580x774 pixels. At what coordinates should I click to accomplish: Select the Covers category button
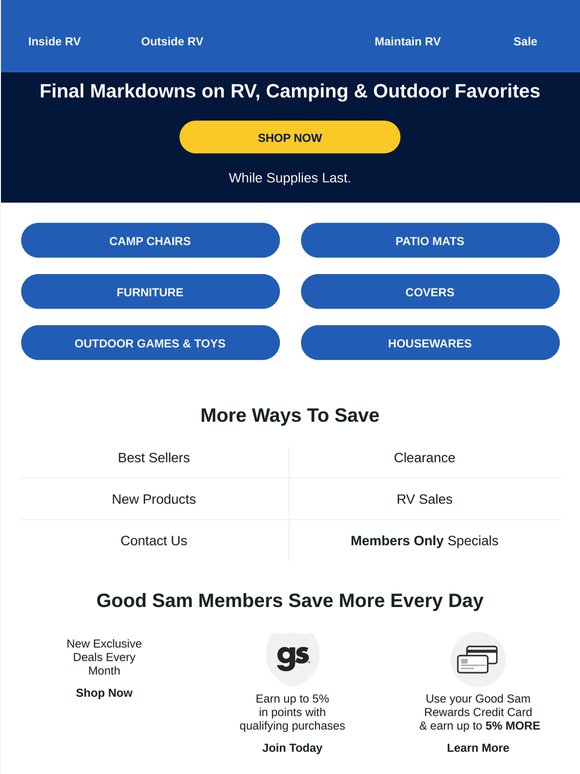click(x=430, y=292)
